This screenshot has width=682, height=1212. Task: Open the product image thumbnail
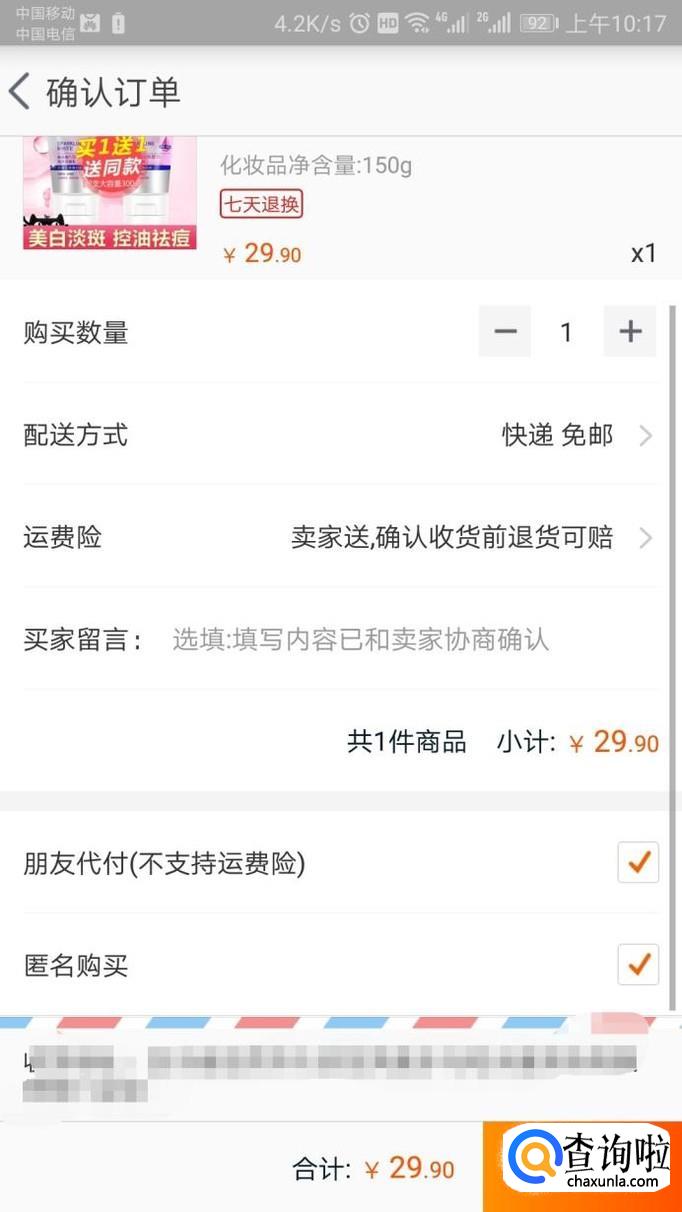tap(109, 193)
